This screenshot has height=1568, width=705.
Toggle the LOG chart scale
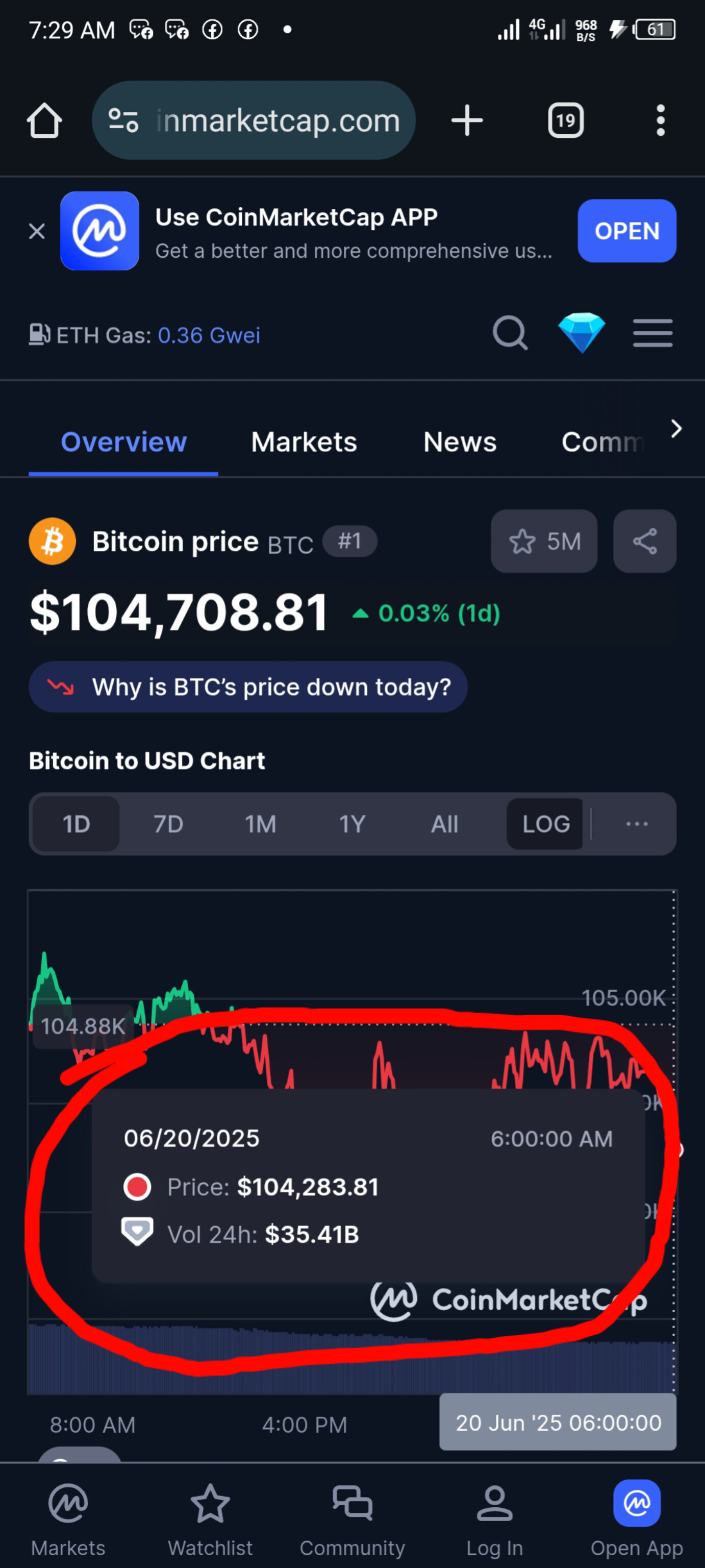[546, 824]
